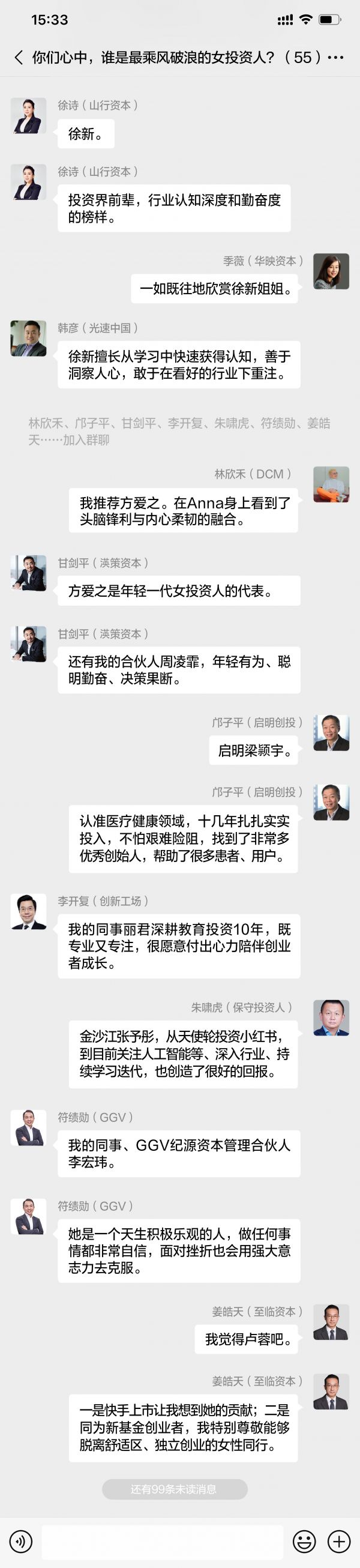Open 季薇's profile avatar
360x1568 pixels.
pyautogui.click(x=331, y=271)
